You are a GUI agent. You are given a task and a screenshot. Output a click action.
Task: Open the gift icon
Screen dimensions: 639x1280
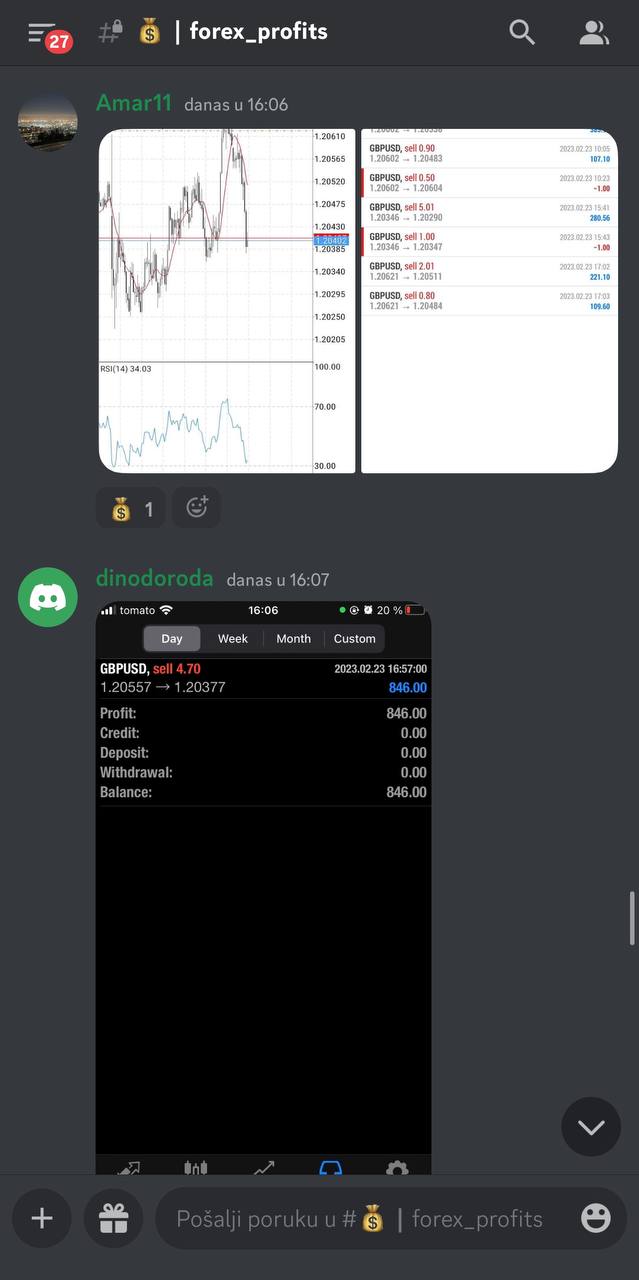pyautogui.click(x=113, y=1218)
